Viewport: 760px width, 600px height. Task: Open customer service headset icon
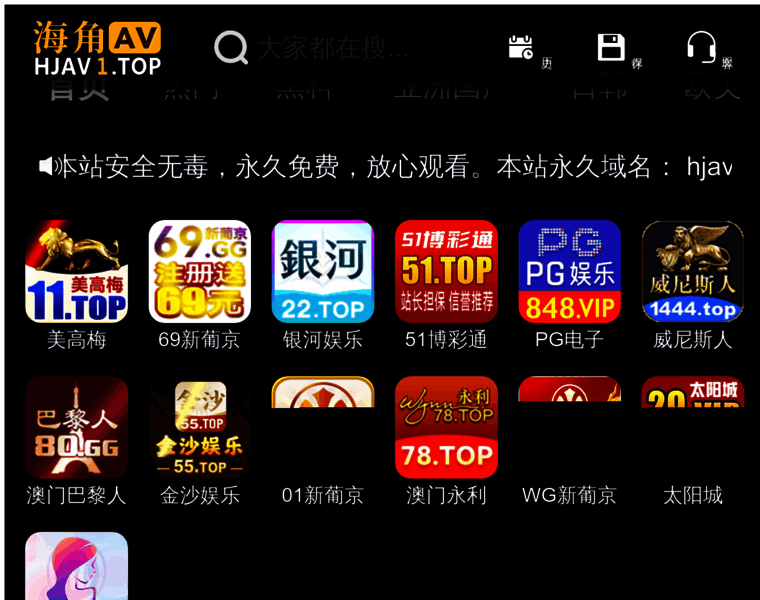click(x=701, y=47)
